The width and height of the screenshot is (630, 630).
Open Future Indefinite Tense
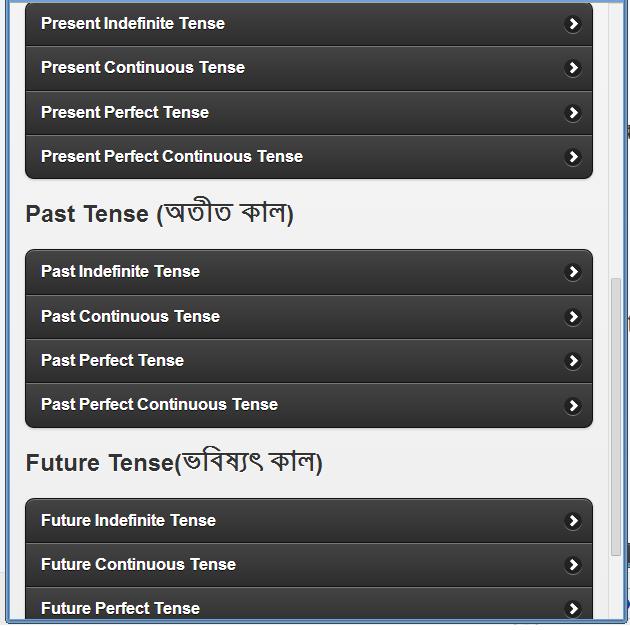pos(308,521)
